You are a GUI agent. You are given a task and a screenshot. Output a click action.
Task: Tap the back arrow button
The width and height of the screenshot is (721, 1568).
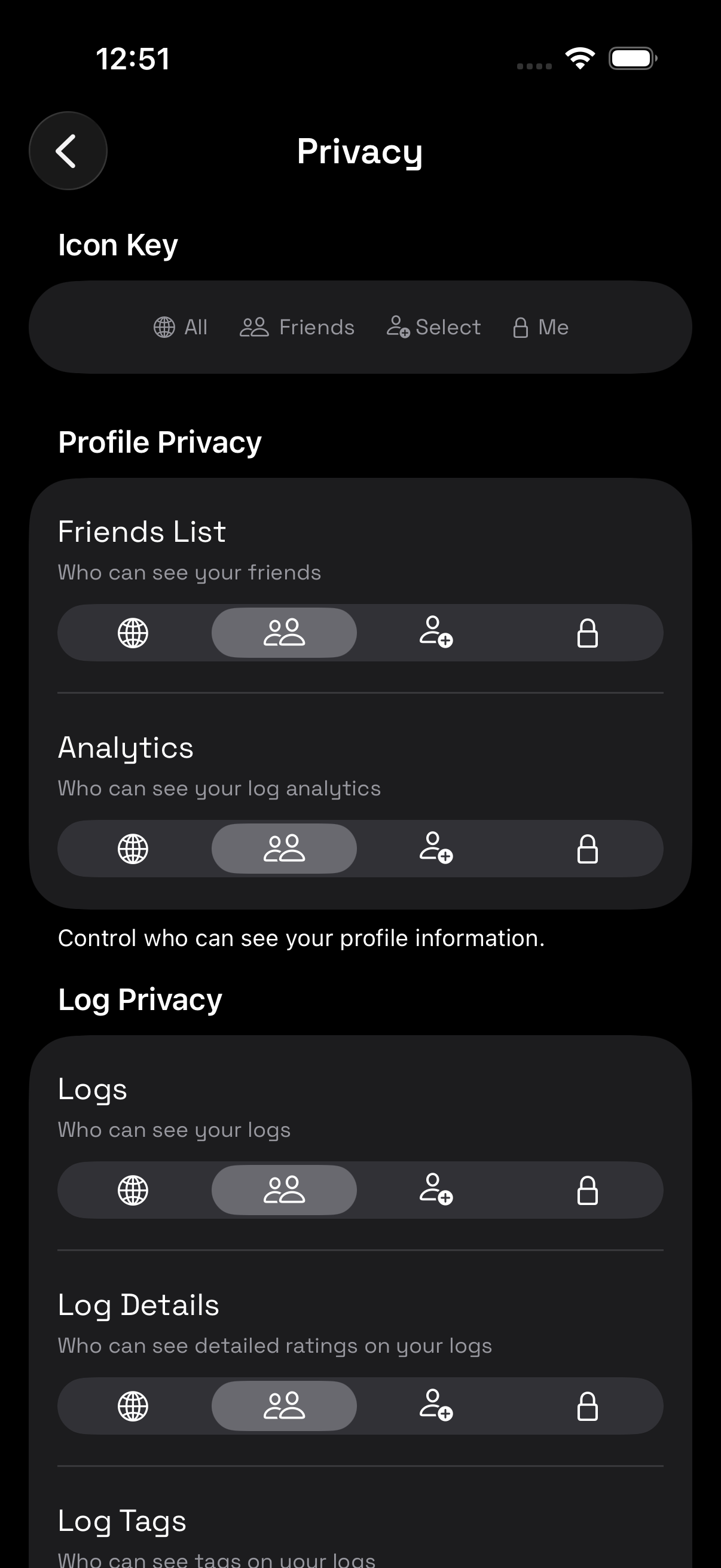tap(68, 151)
